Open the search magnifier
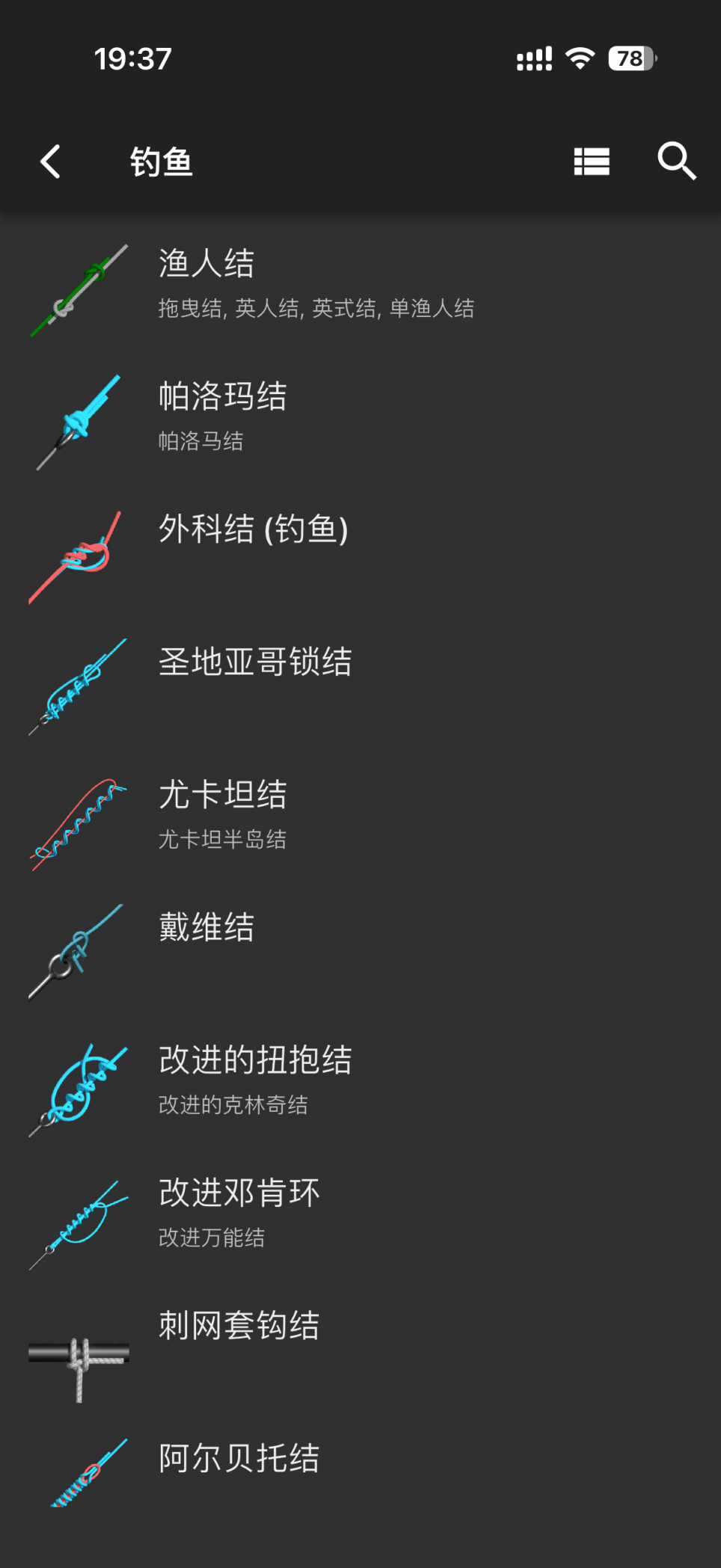Screen dimensions: 721x1568 [x=676, y=162]
